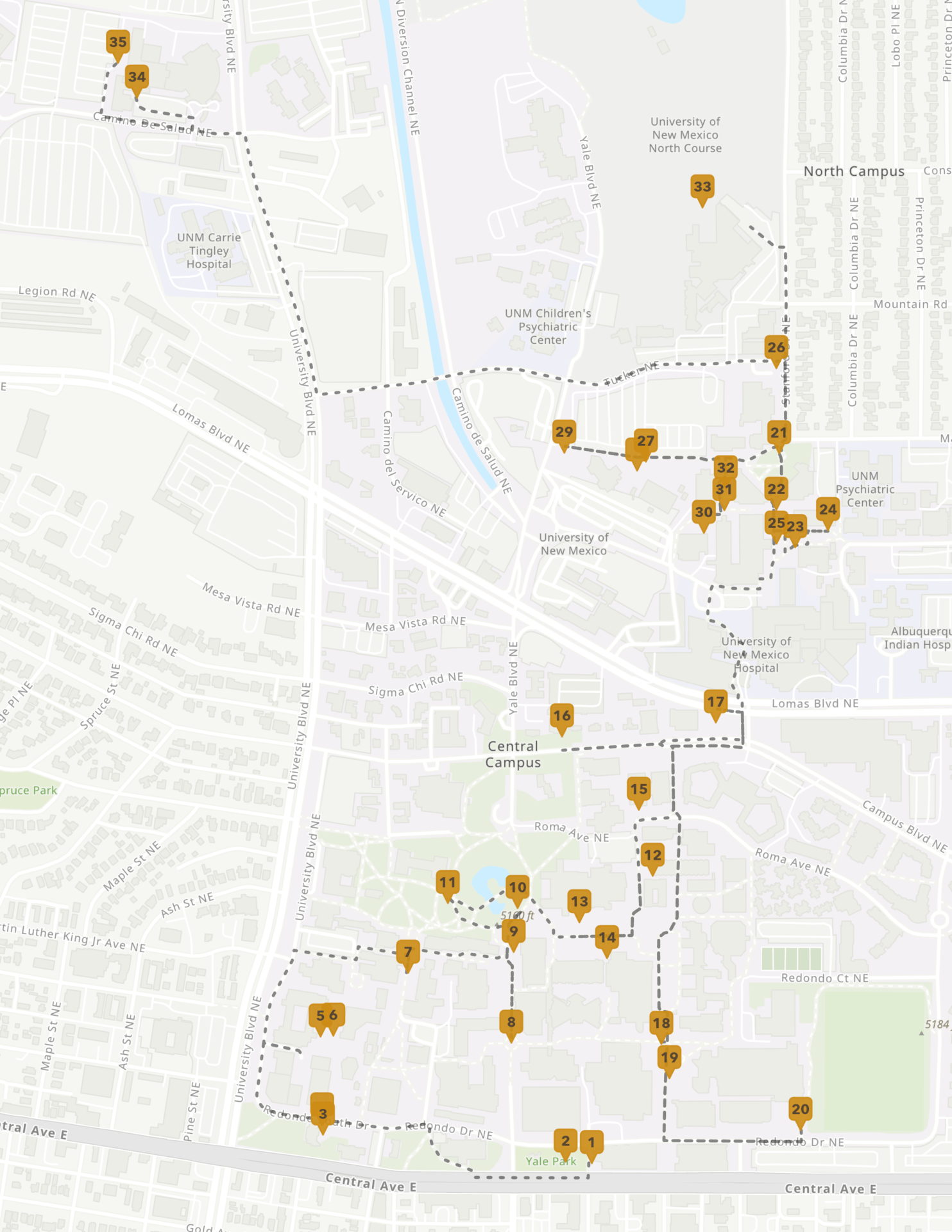Open map pin number 29
The height and width of the screenshot is (1232, 952).
(564, 432)
